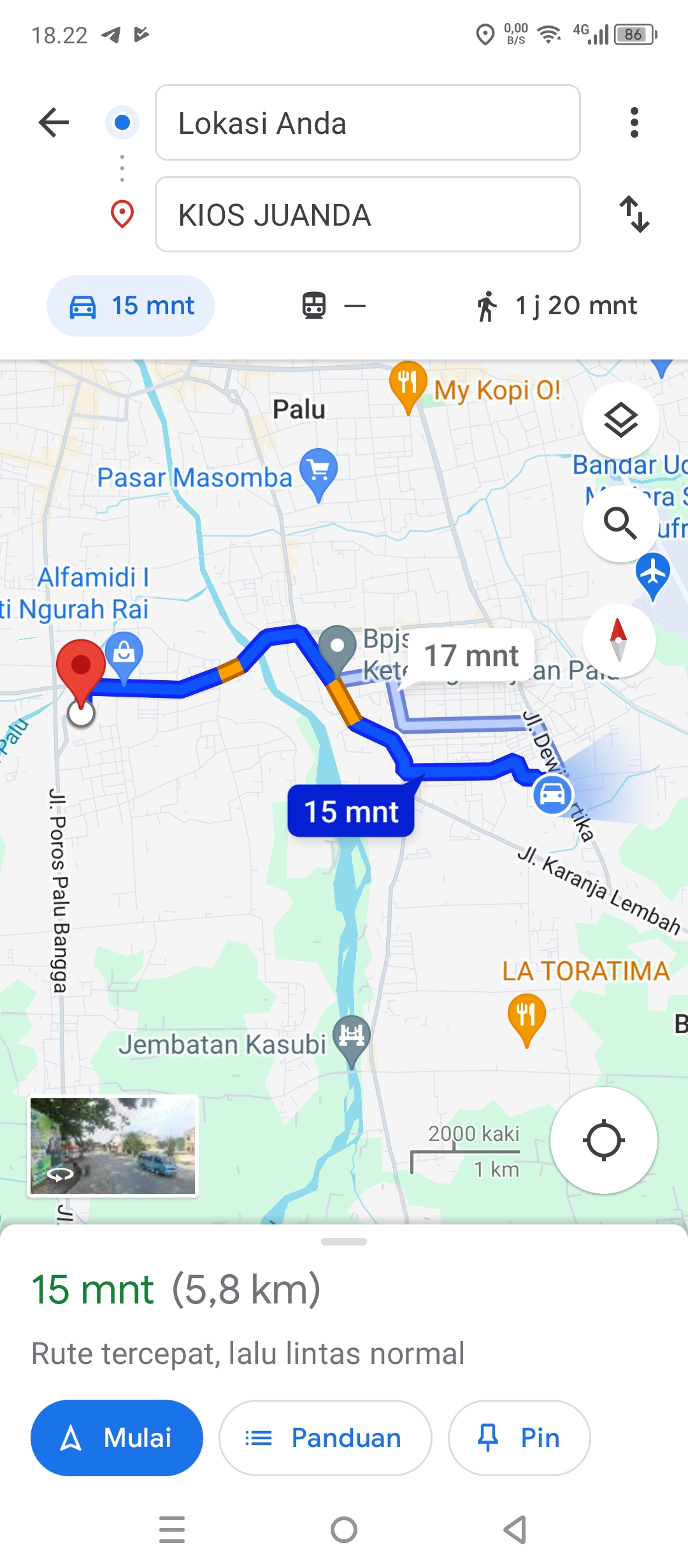Edit the Lokasi Anda starting point field
This screenshot has width=688, height=1568.
pos(368,122)
